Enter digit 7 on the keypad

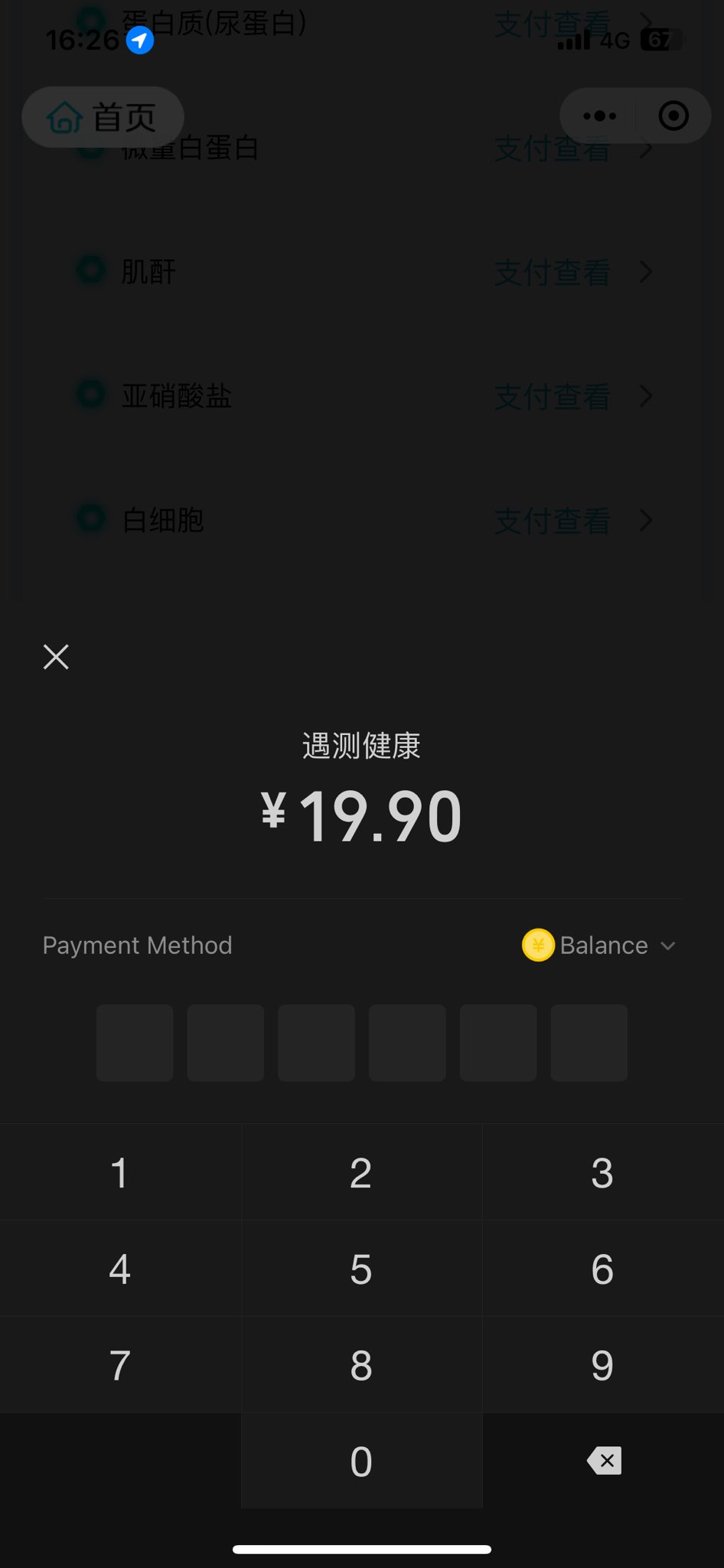tap(120, 1365)
